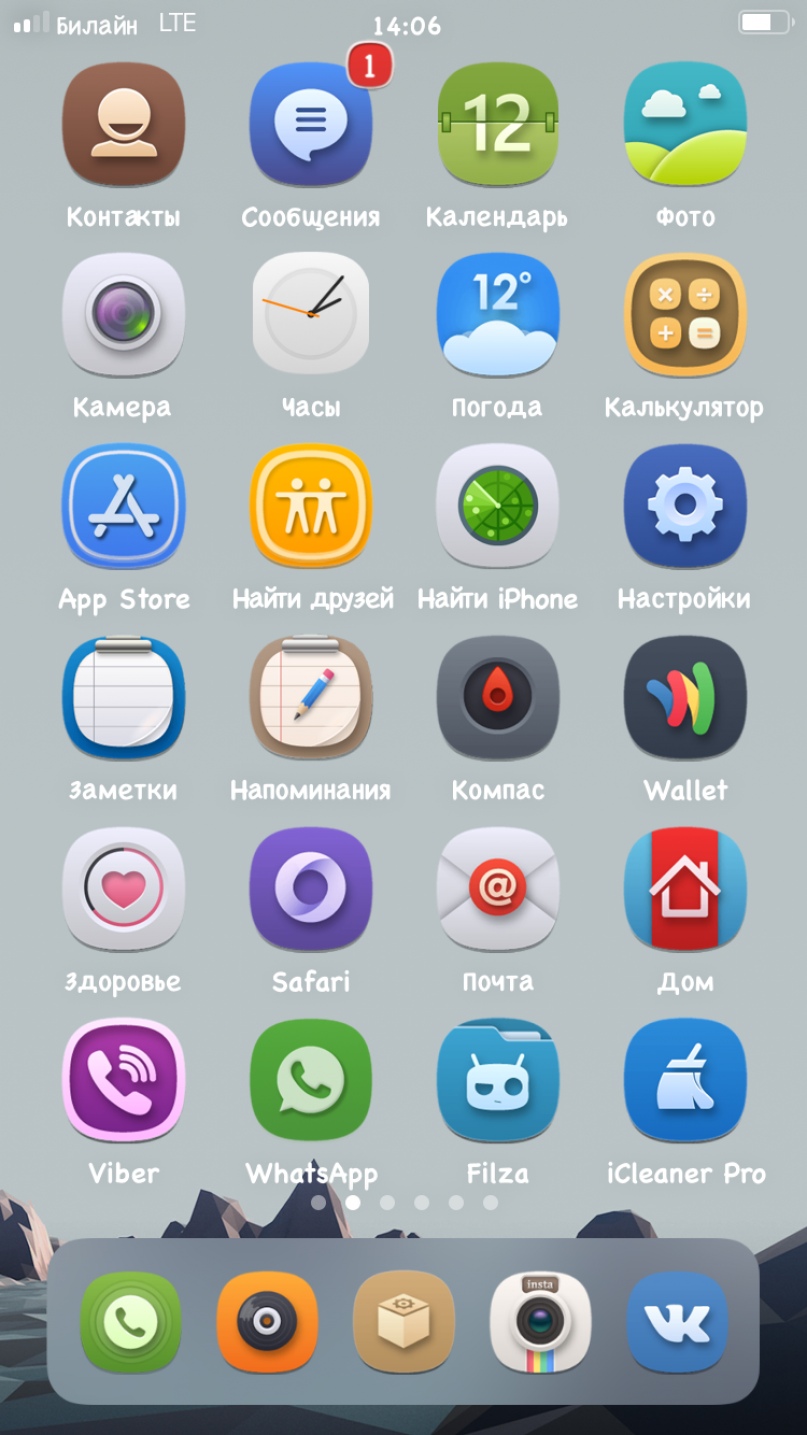Launch the Калькулятор app
The width and height of the screenshot is (807, 1435).
click(x=685, y=314)
